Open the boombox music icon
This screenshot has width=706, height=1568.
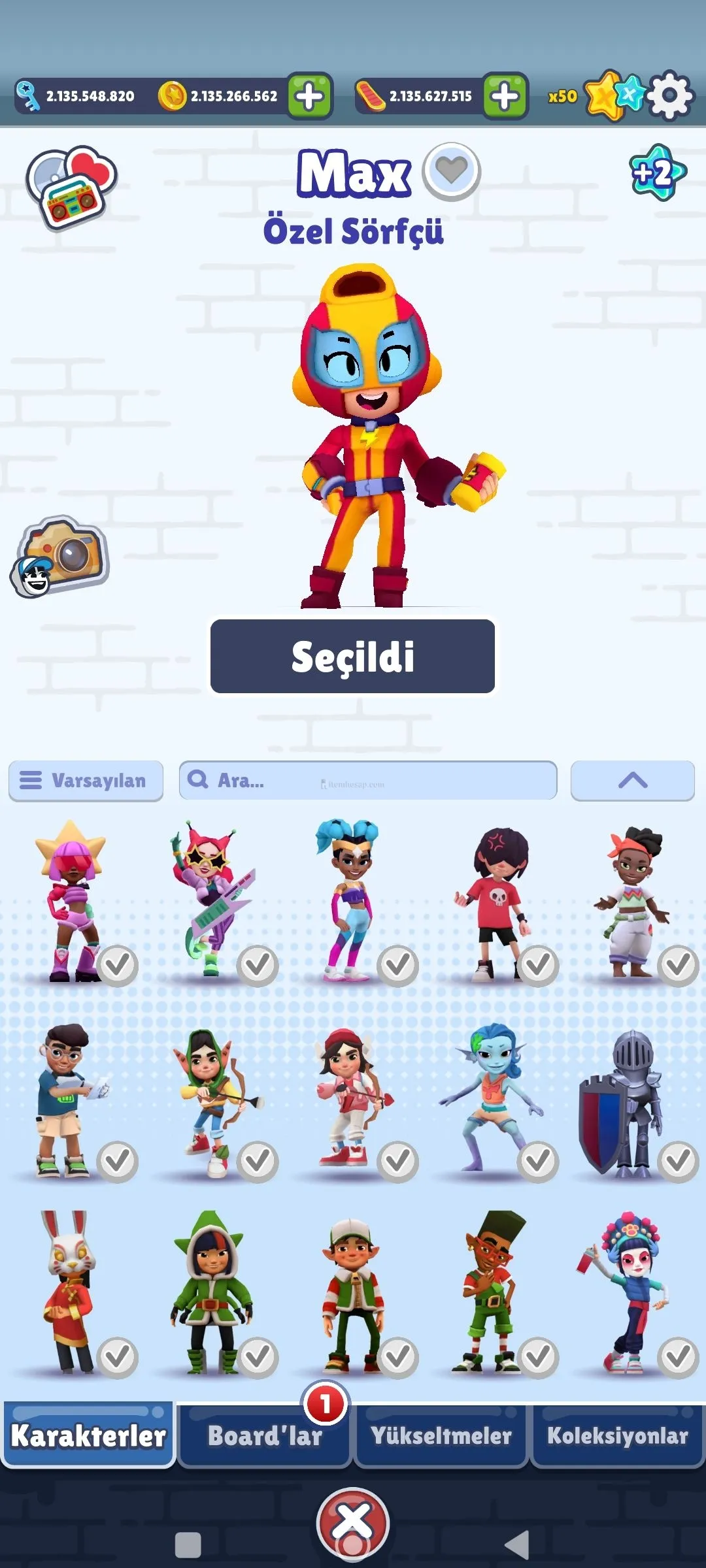pyautogui.click(x=71, y=188)
